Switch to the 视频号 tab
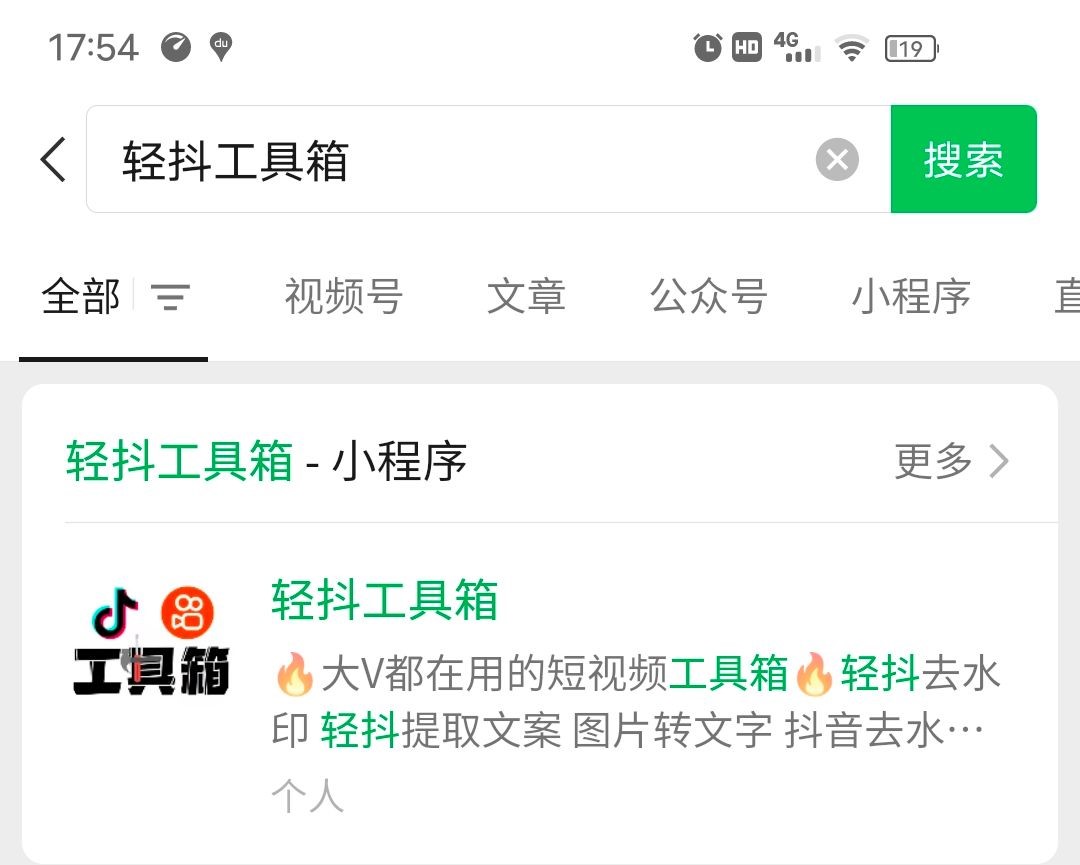Viewport: 1080px width, 865px height. point(343,297)
